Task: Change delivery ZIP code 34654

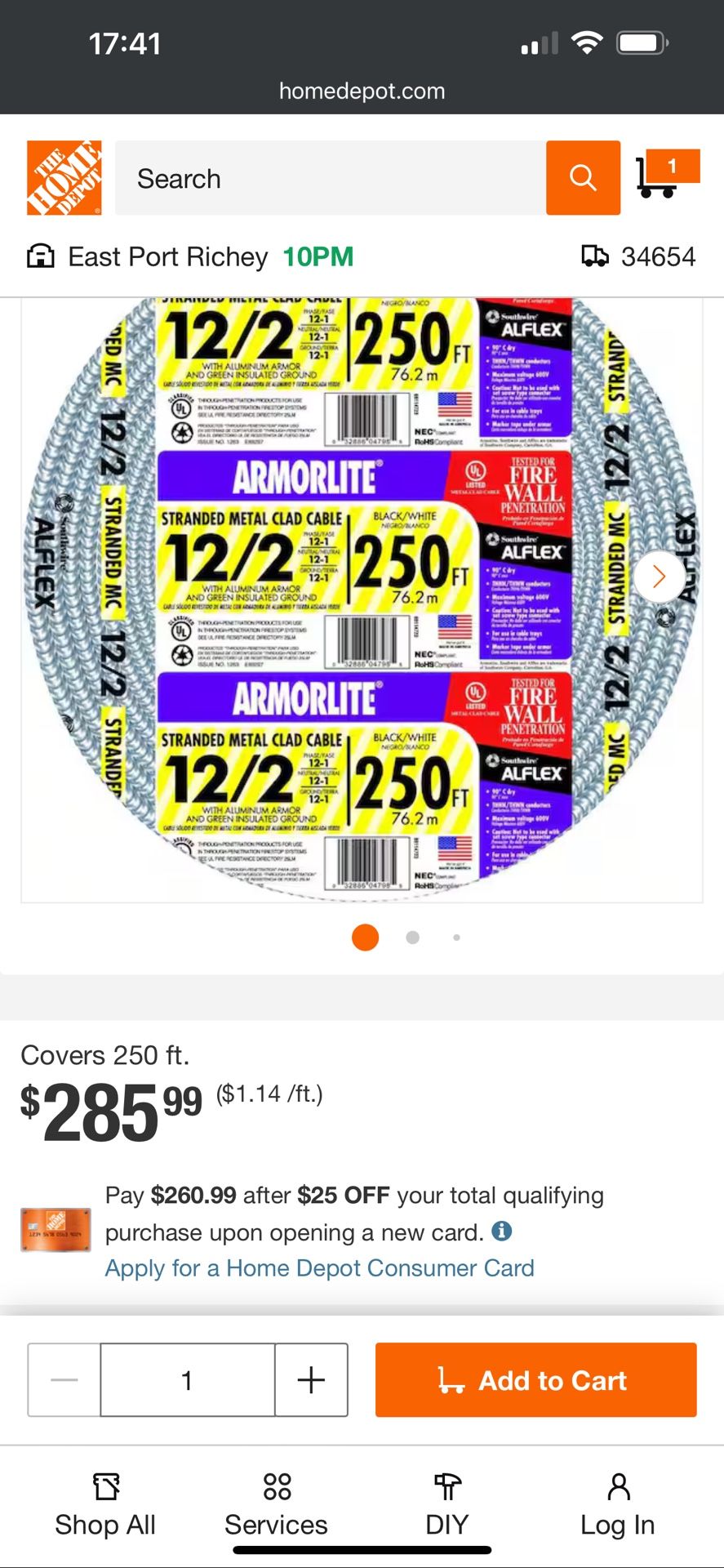Action: tap(638, 257)
